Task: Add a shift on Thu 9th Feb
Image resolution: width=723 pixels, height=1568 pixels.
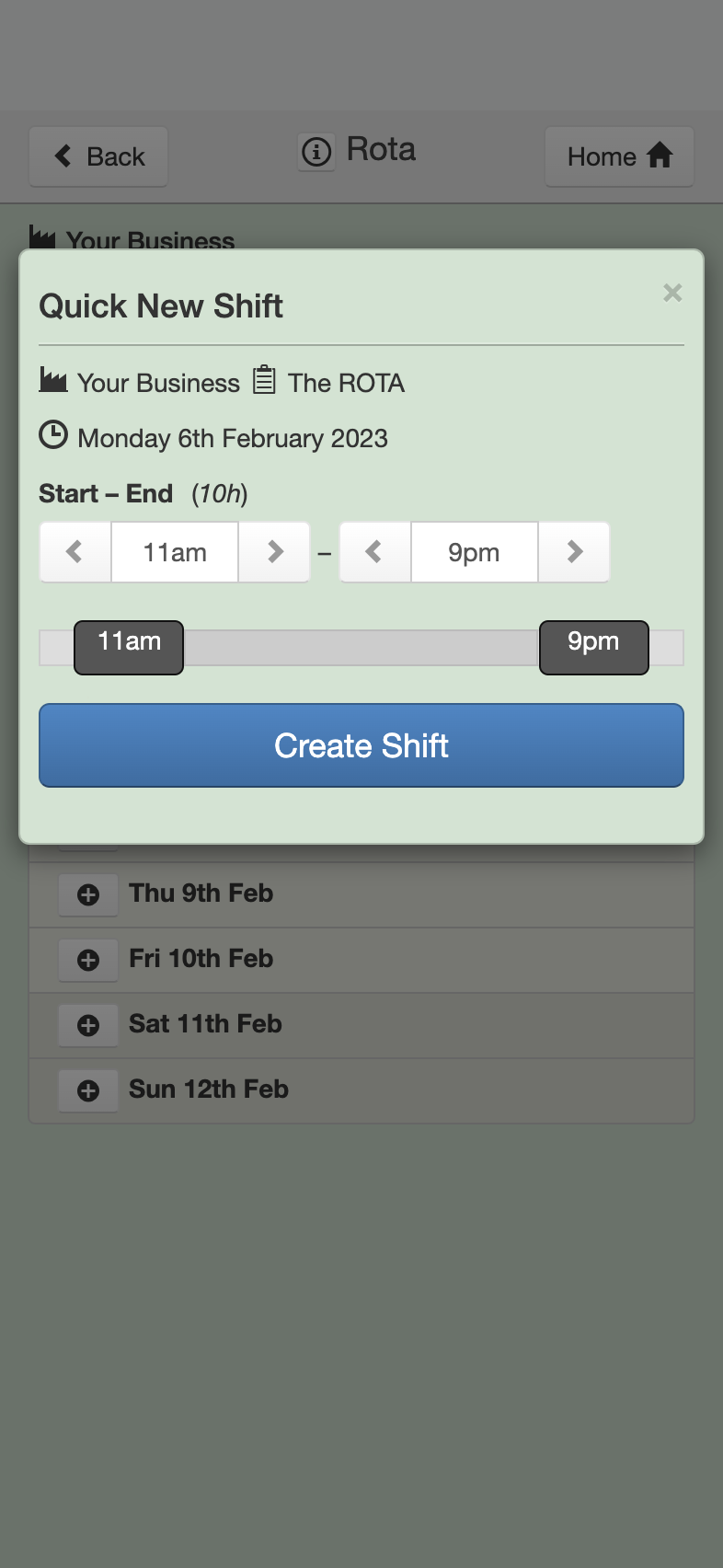Action: coord(88,894)
